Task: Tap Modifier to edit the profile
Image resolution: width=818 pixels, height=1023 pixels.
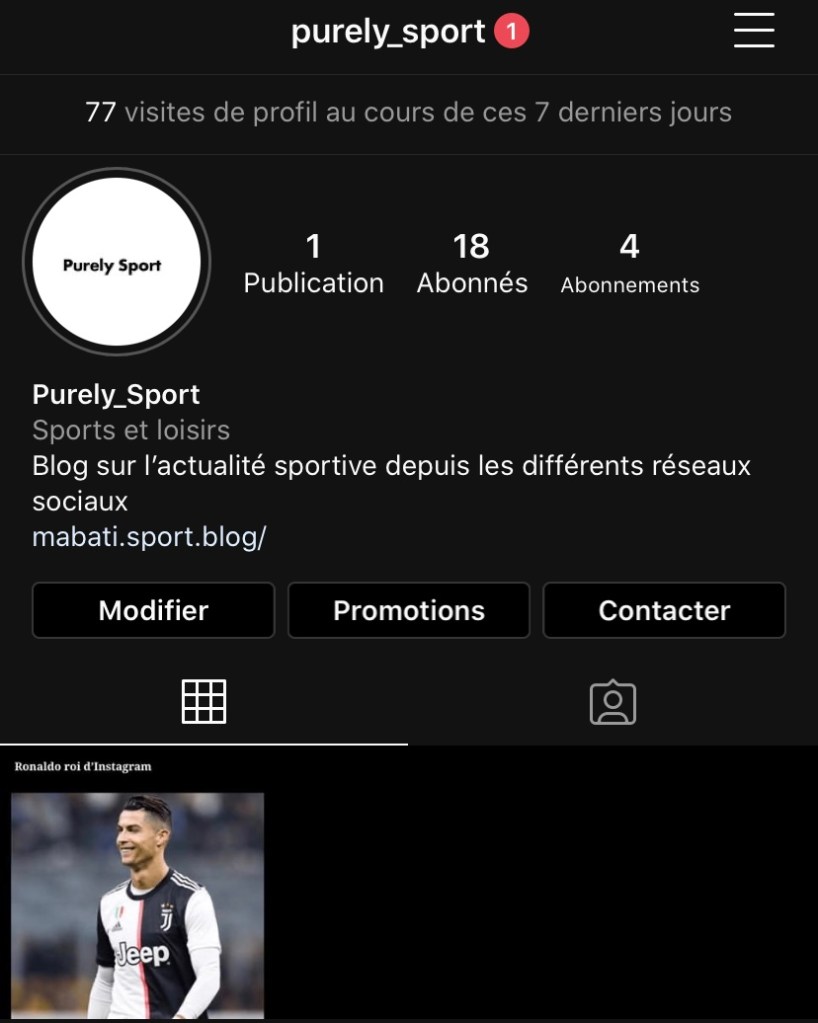Action: (153, 610)
